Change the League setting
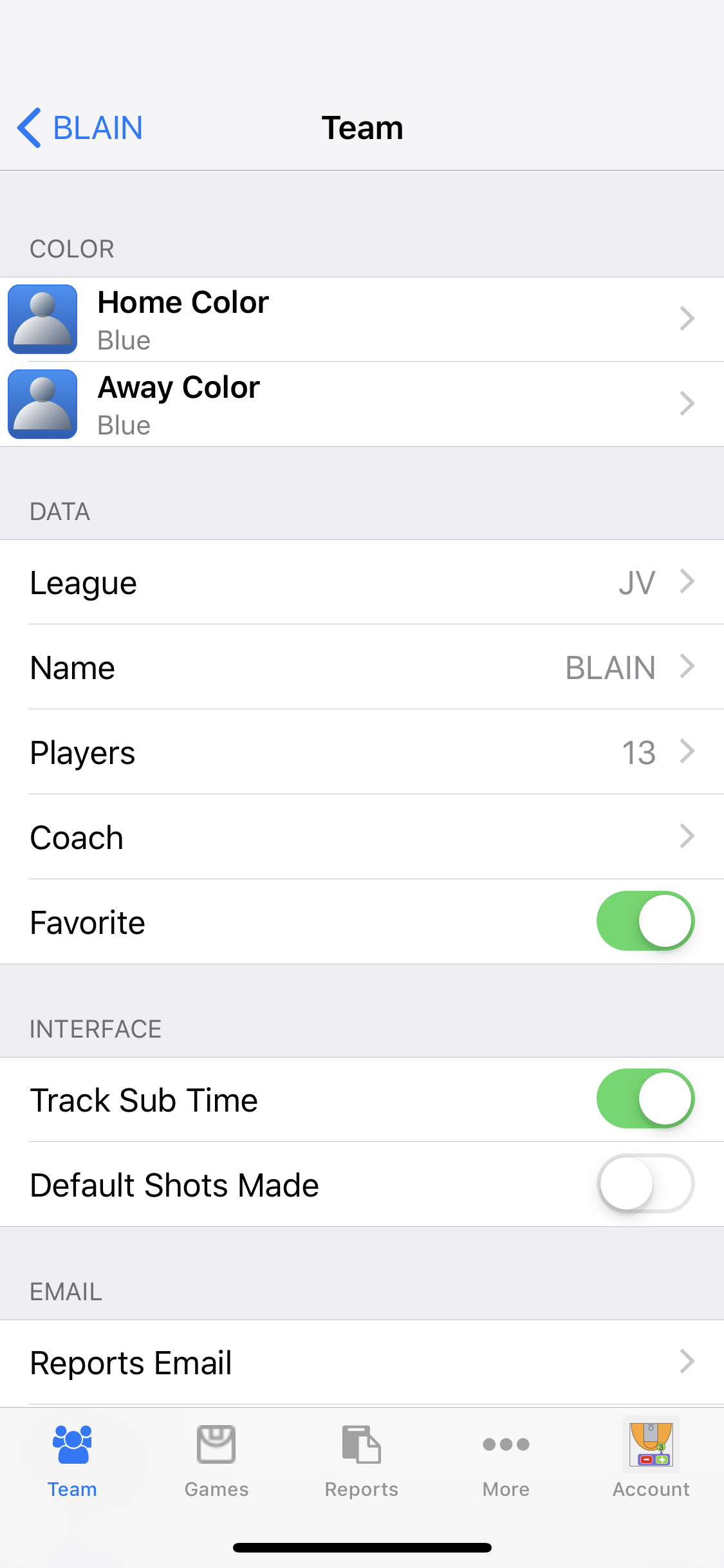 click(x=362, y=583)
